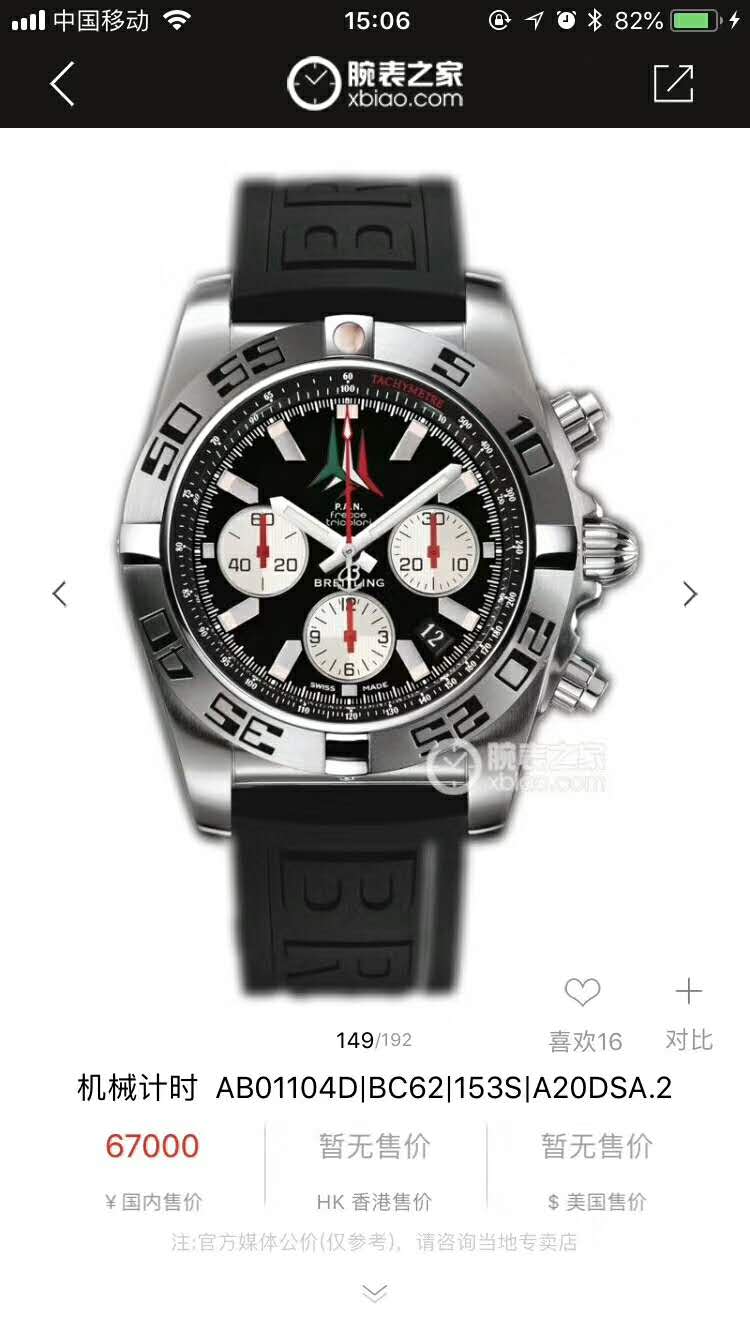
Task: Like this watch with the heart icon
Action: [x=582, y=993]
